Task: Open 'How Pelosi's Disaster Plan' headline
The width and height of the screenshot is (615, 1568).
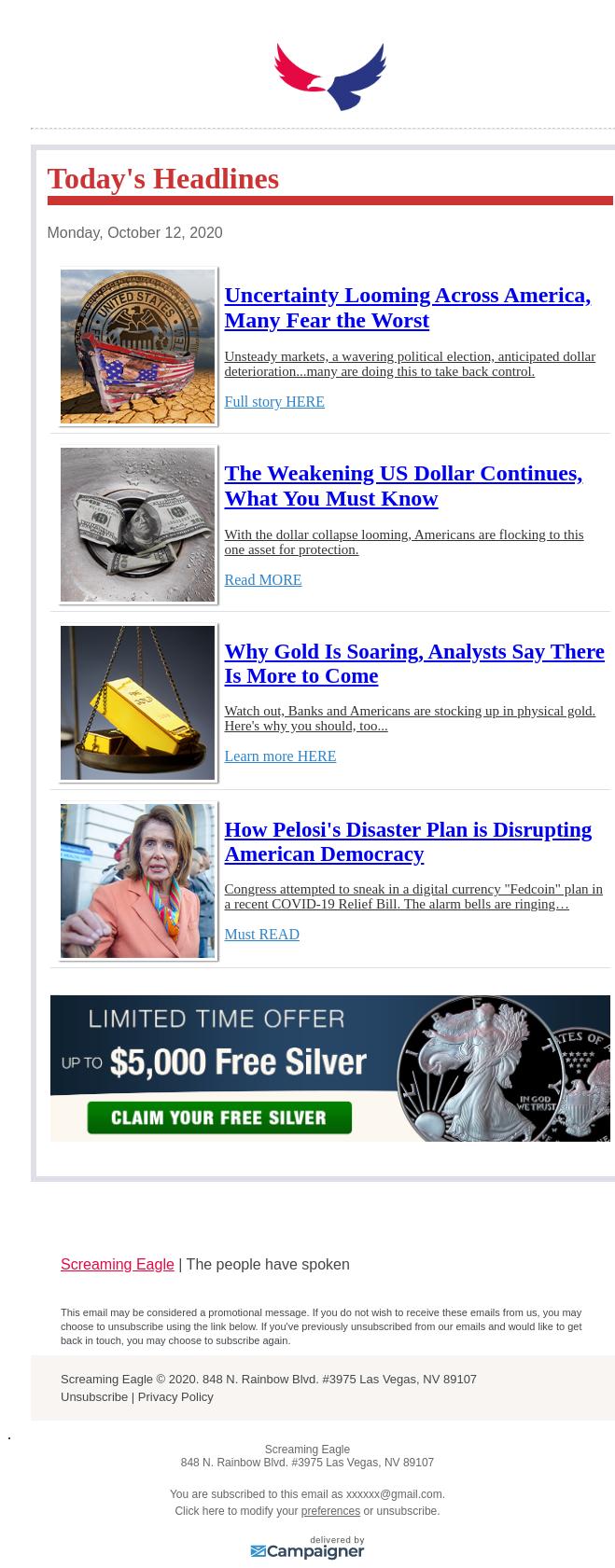Action: [x=407, y=841]
